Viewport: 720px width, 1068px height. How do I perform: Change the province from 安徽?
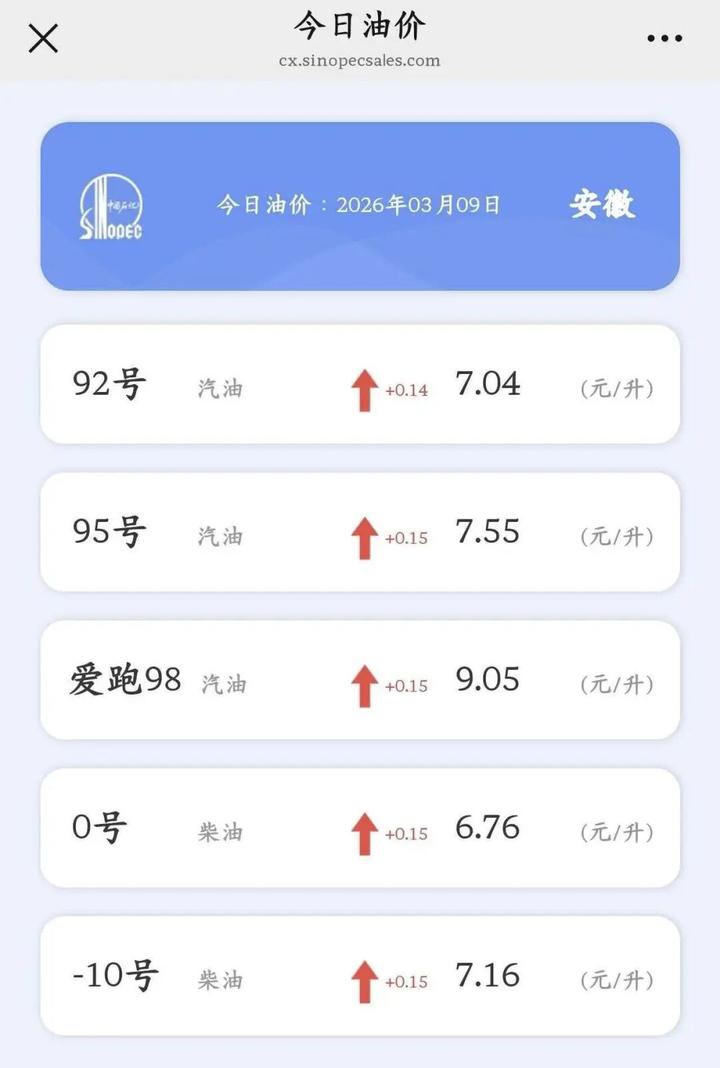click(602, 205)
